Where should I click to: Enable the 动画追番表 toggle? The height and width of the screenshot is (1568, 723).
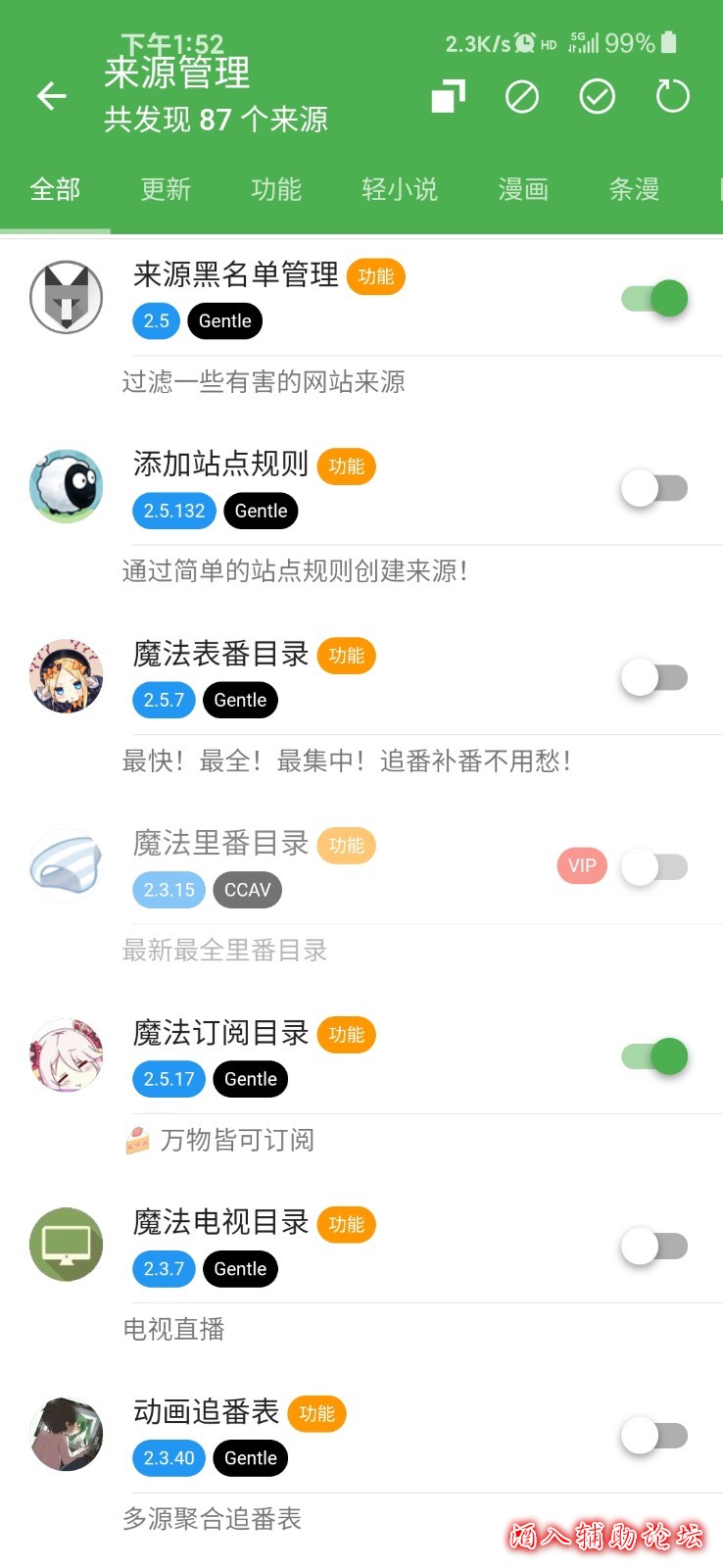pyautogui.click(x=654, y=1434)
